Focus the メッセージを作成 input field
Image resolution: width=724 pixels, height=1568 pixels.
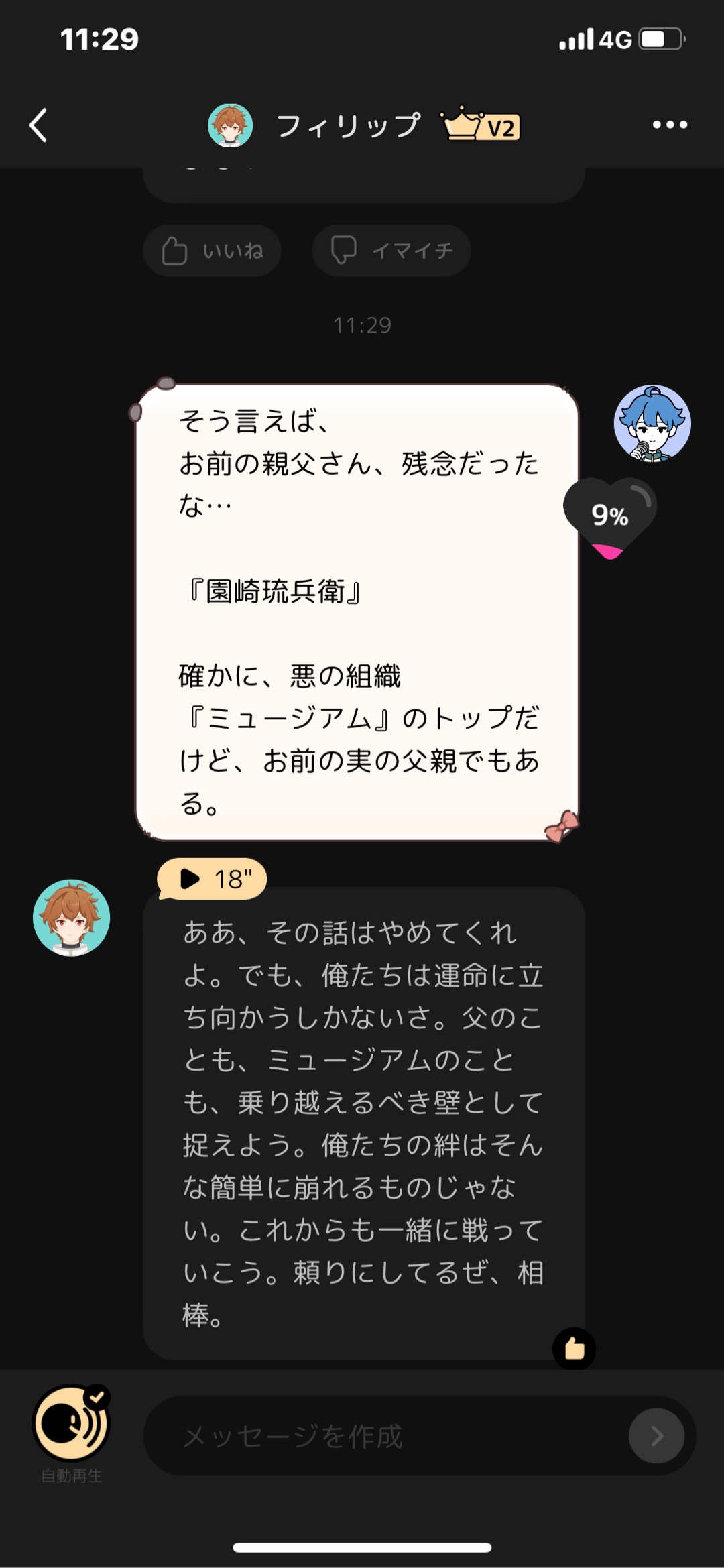(x=382, y=1436)
